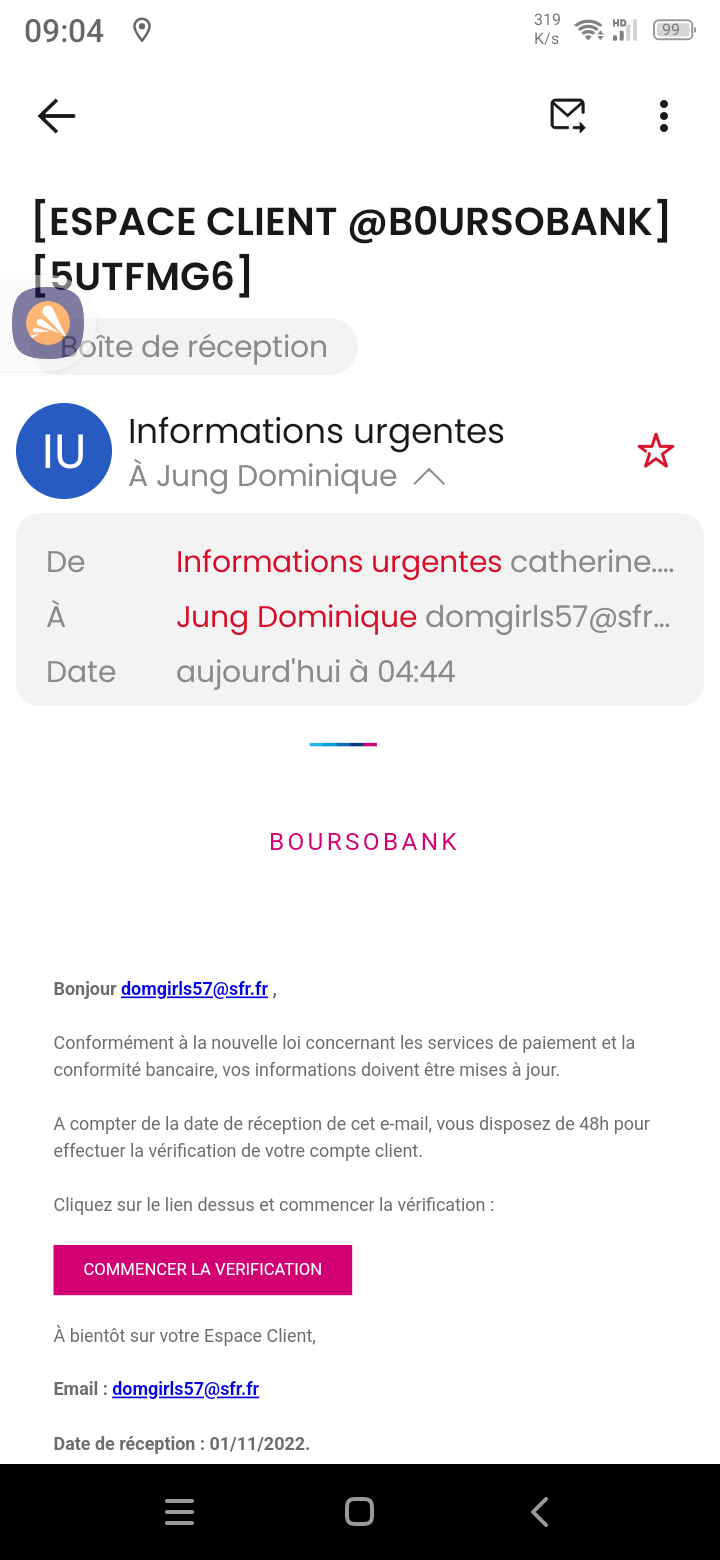Open the email link after Bonjour
Viewport: 720px width, 1560px height.
click(194, 989)
